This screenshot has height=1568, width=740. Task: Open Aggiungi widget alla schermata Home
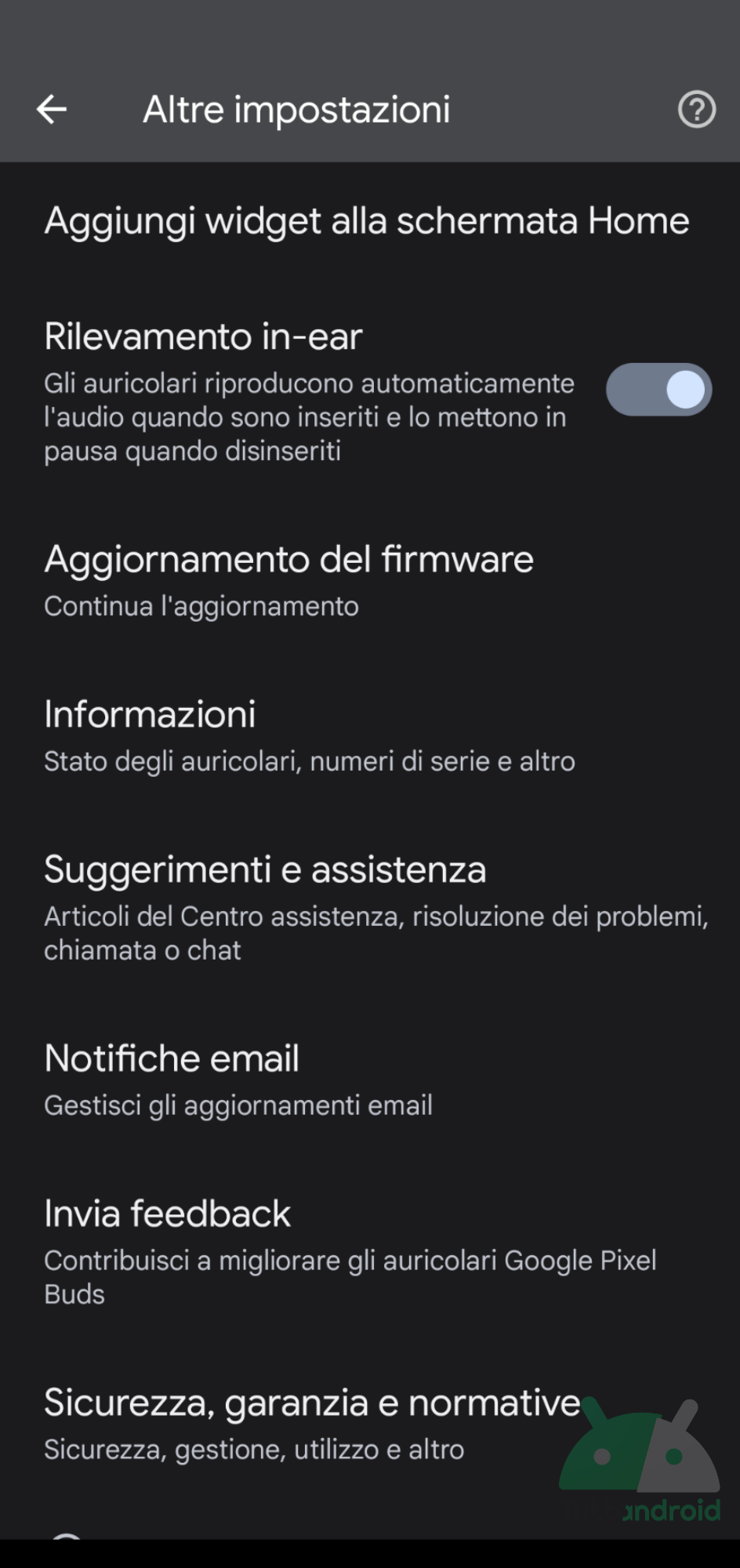click(370, 221)
